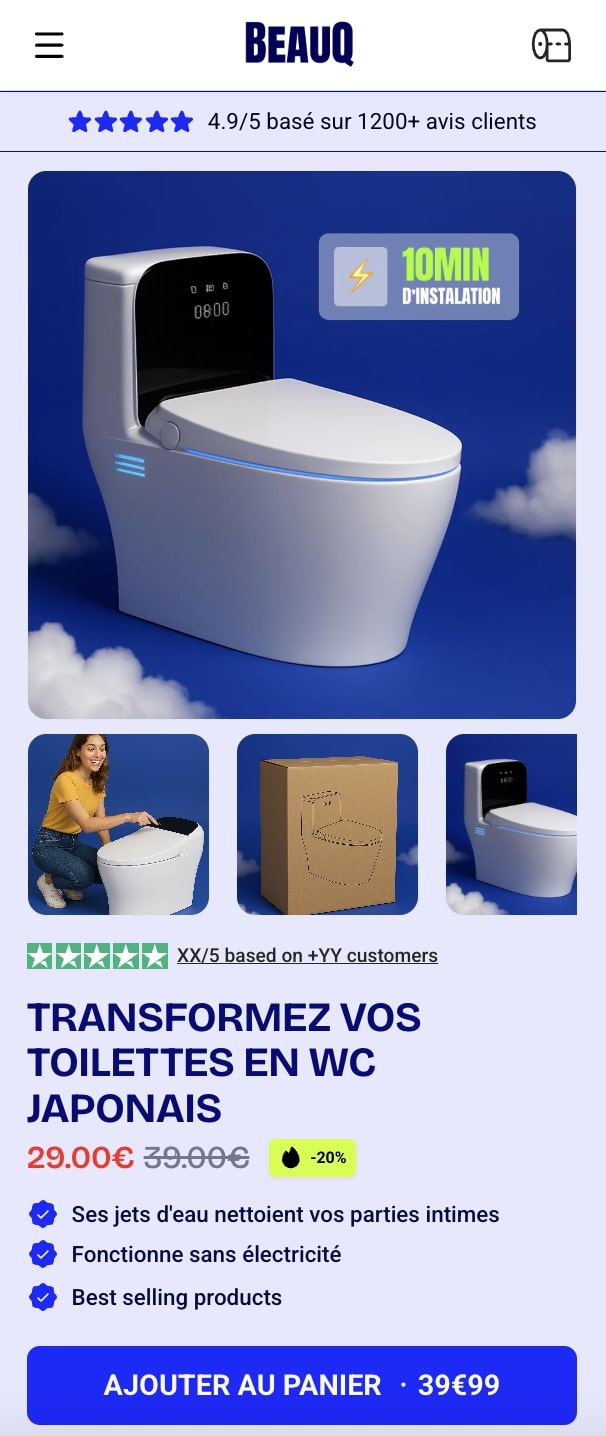The width and height of the screenshot is (606, 1436).
Task: Open the XX/5 customer reviews link
Action: (x=307, y=955)
